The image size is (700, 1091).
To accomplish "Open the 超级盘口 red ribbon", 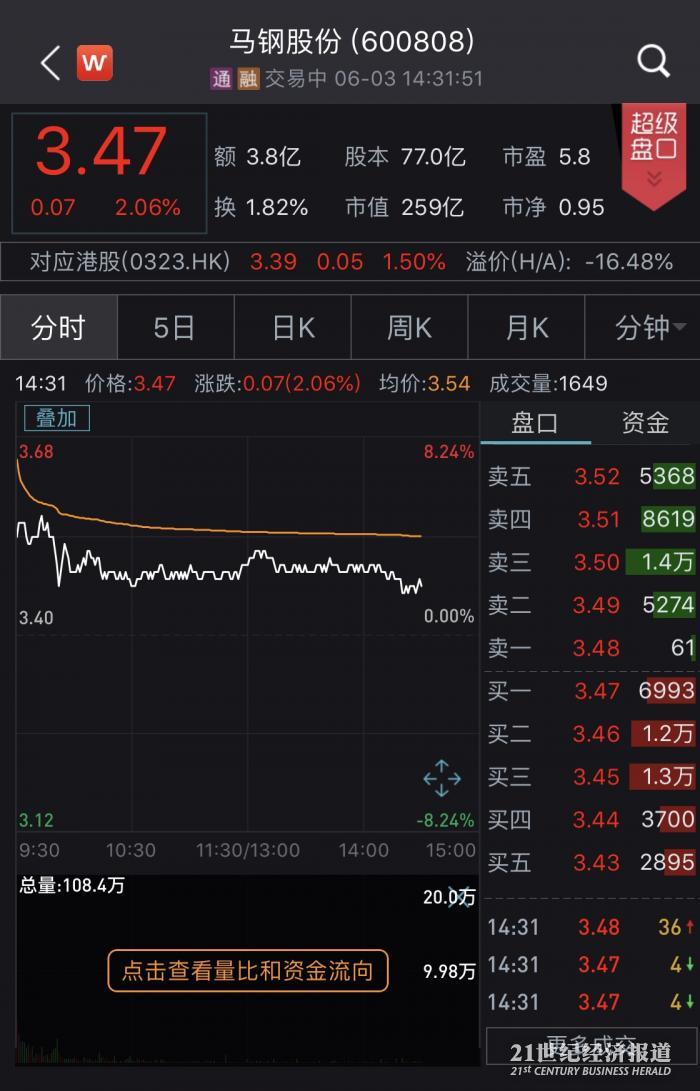I will pos(654,152).
